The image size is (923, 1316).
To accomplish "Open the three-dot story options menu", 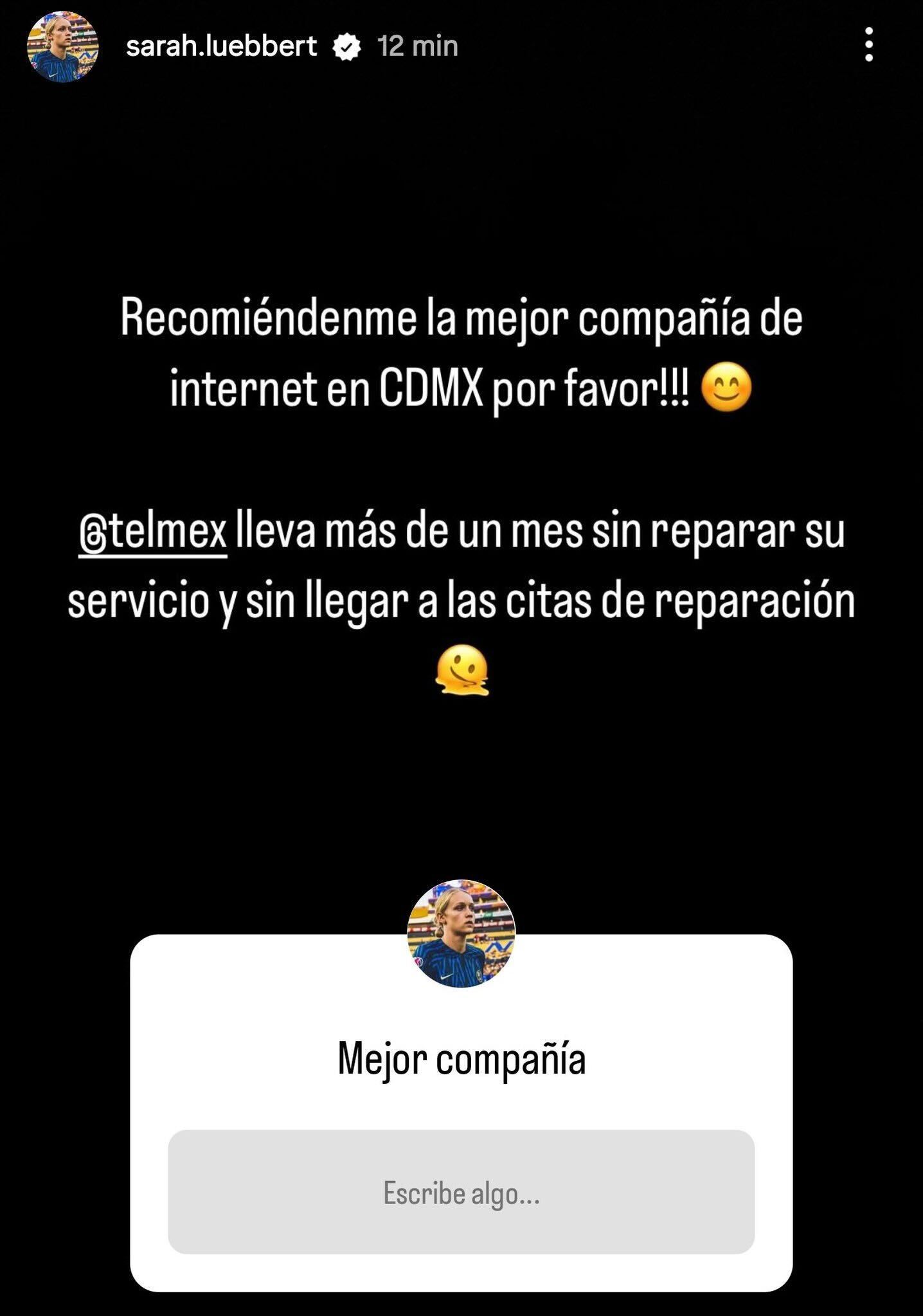I will [x=868, y=45].
